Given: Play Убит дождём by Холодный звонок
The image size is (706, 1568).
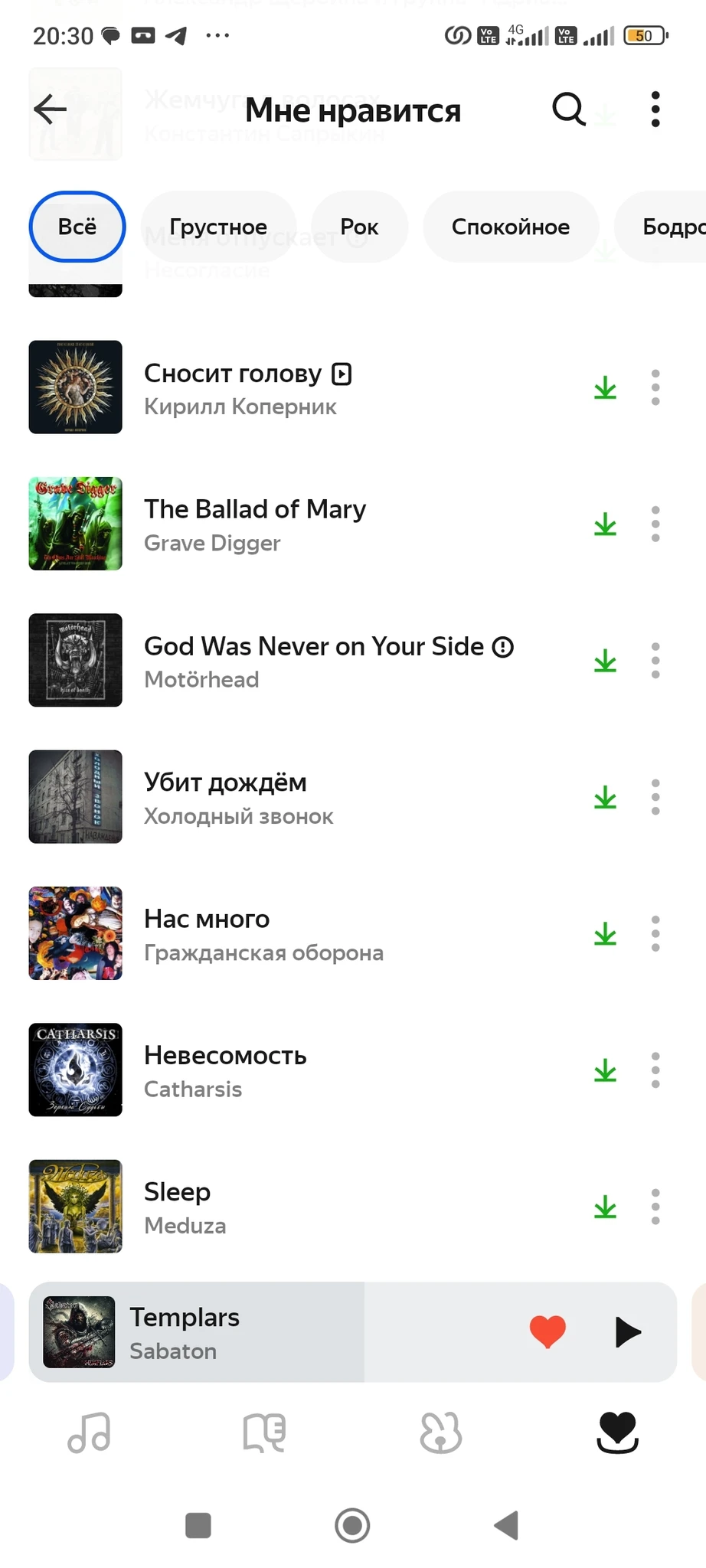Looking at the screenshot, I should tap(306, 798).
